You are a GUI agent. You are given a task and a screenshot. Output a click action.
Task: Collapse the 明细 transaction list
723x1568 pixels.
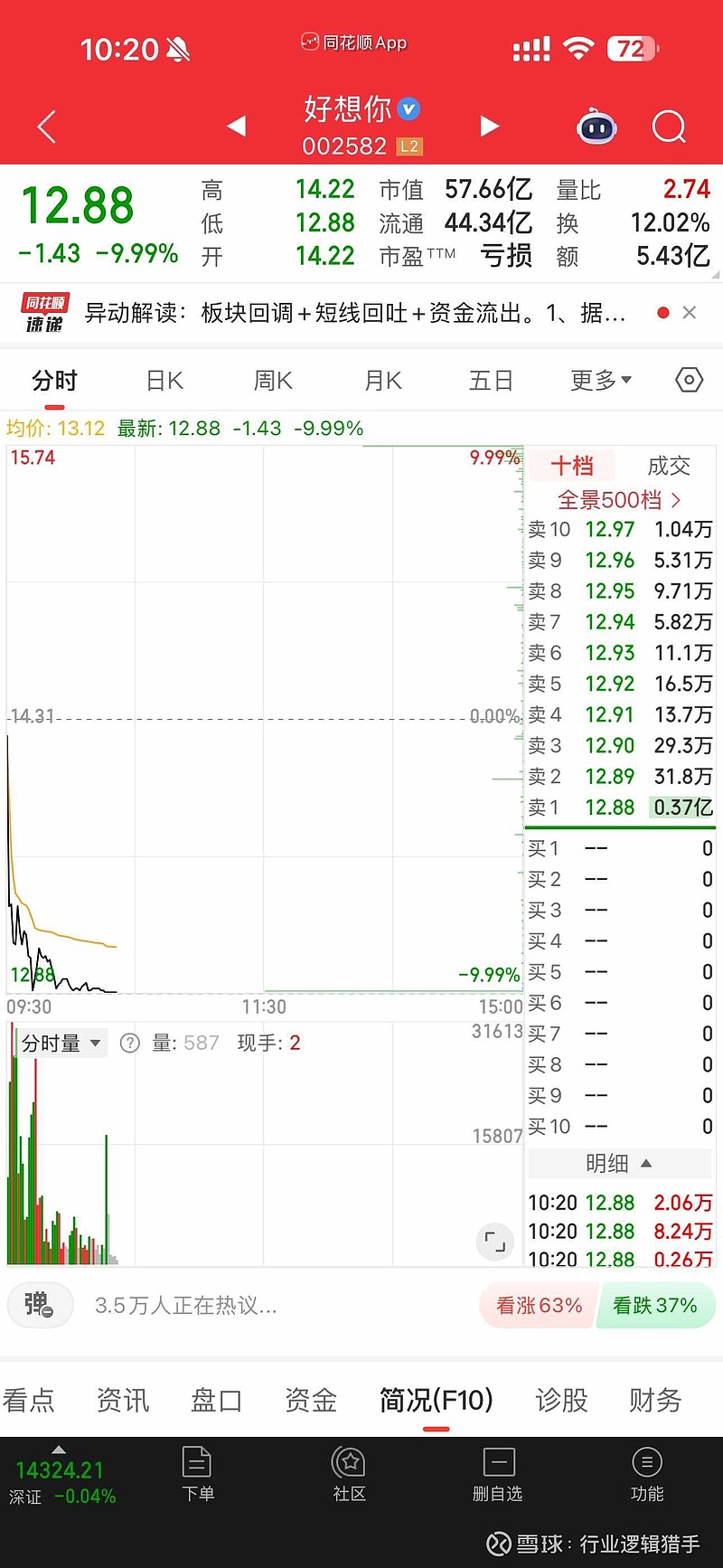[619, 1164]
